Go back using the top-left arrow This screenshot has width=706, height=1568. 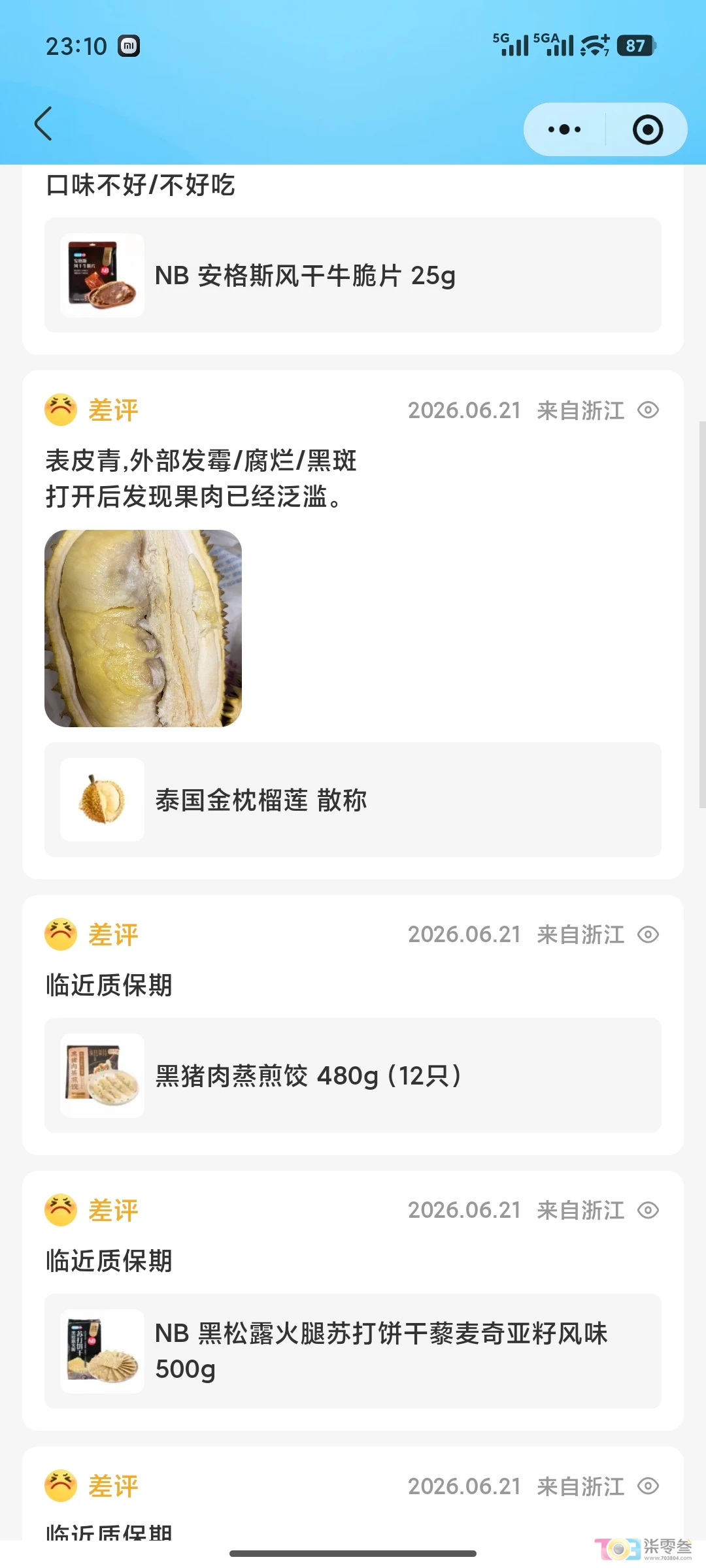tap(43, 123)
